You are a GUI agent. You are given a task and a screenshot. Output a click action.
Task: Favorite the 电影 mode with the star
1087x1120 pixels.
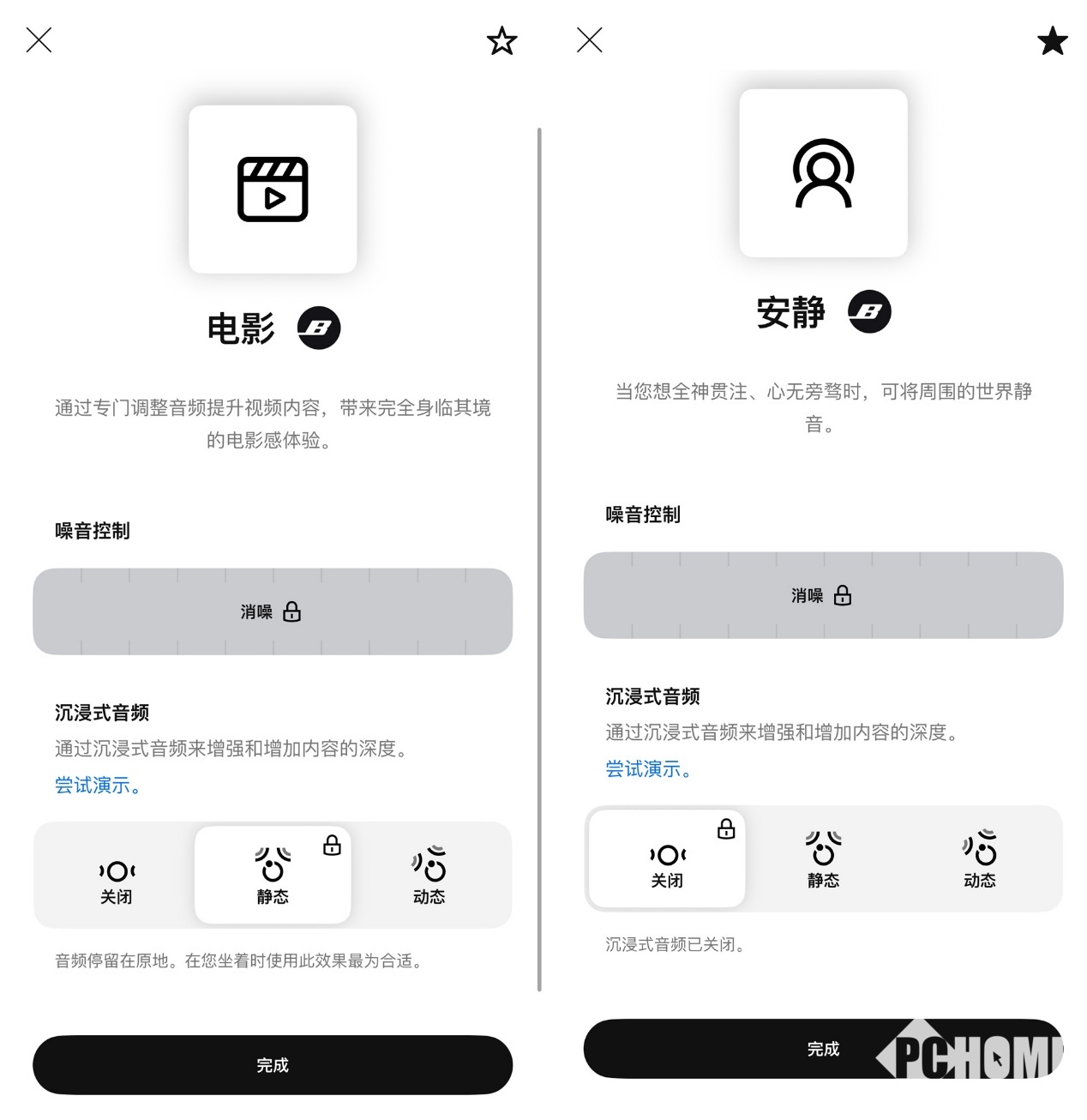[501, 40]
